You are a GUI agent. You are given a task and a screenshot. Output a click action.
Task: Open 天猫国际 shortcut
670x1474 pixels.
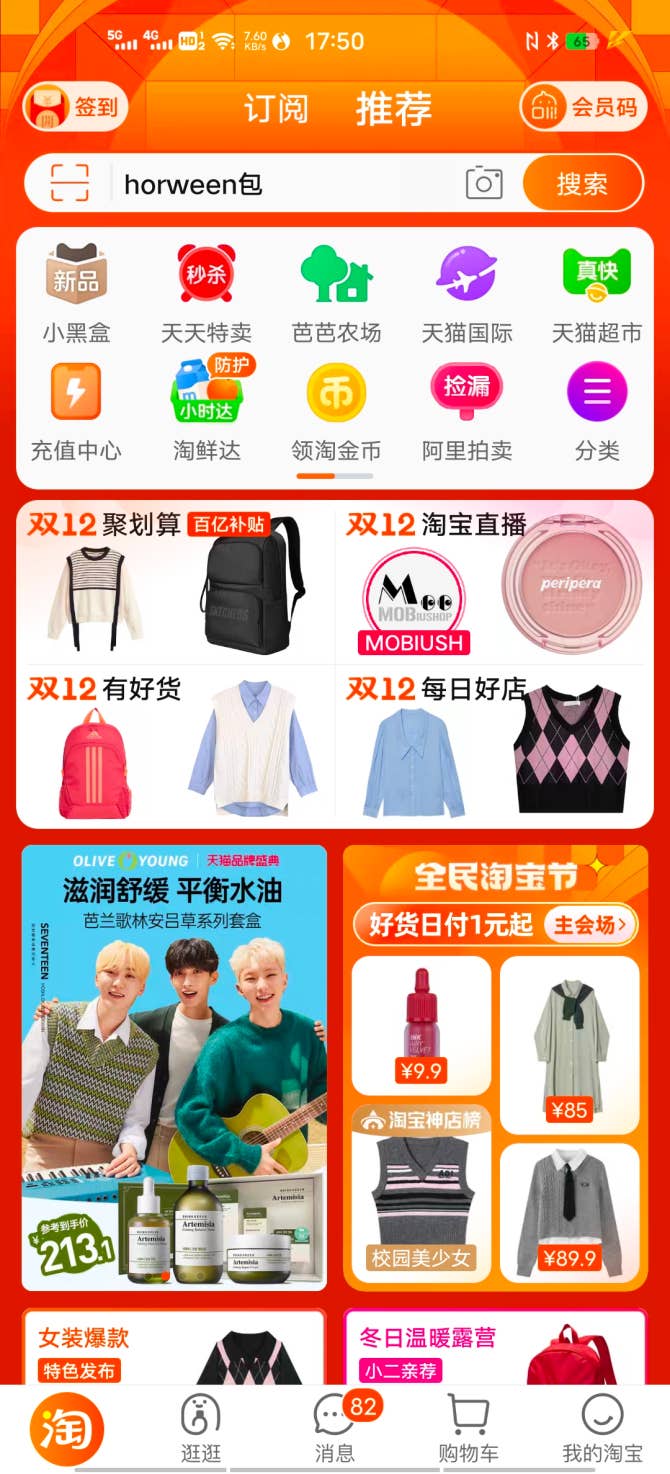pyautogui.click(x=467, y=294)
